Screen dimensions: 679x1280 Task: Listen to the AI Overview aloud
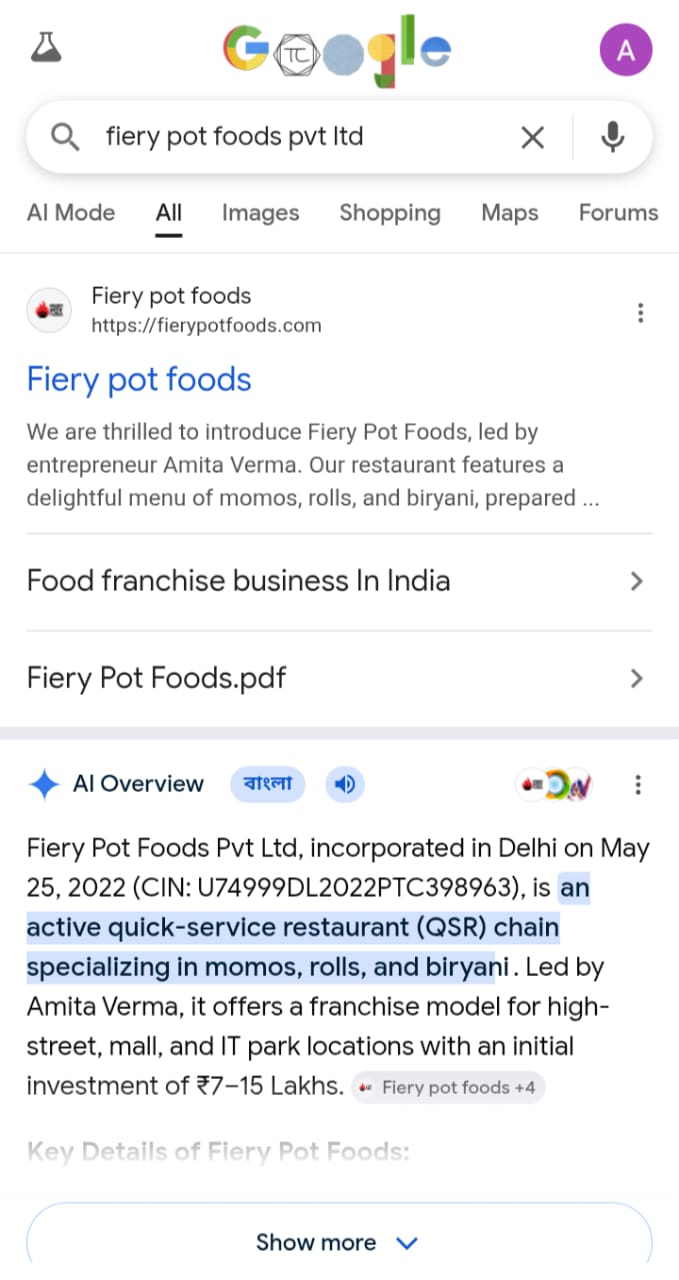(345, 784)
